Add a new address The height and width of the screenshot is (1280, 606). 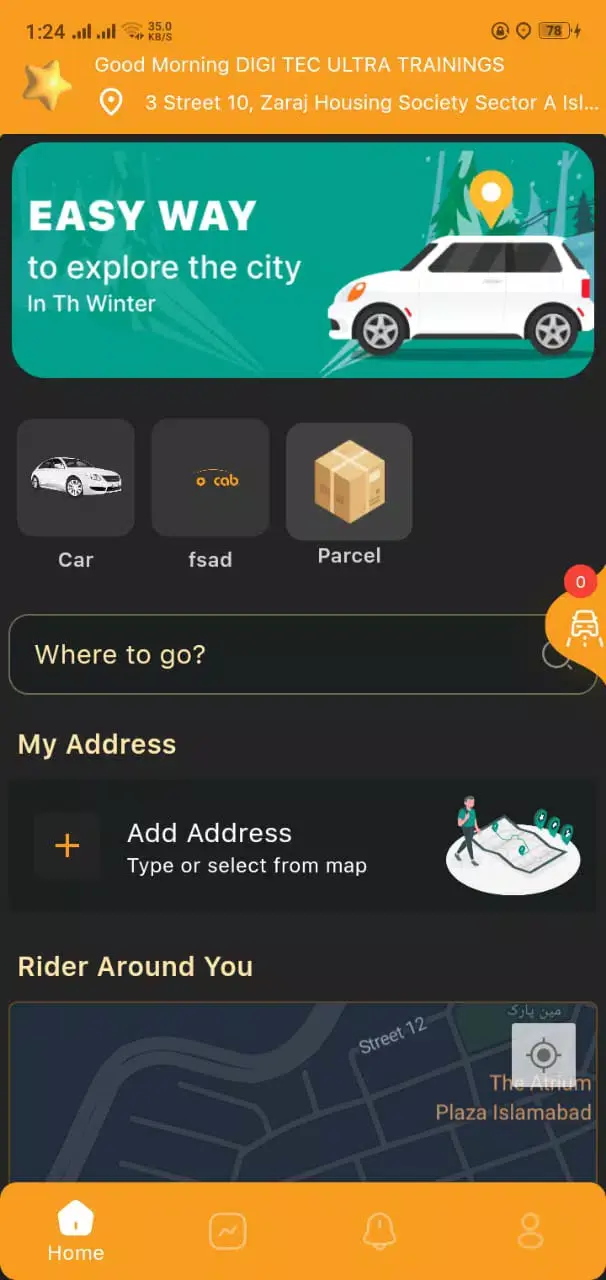tap(67, 846)
